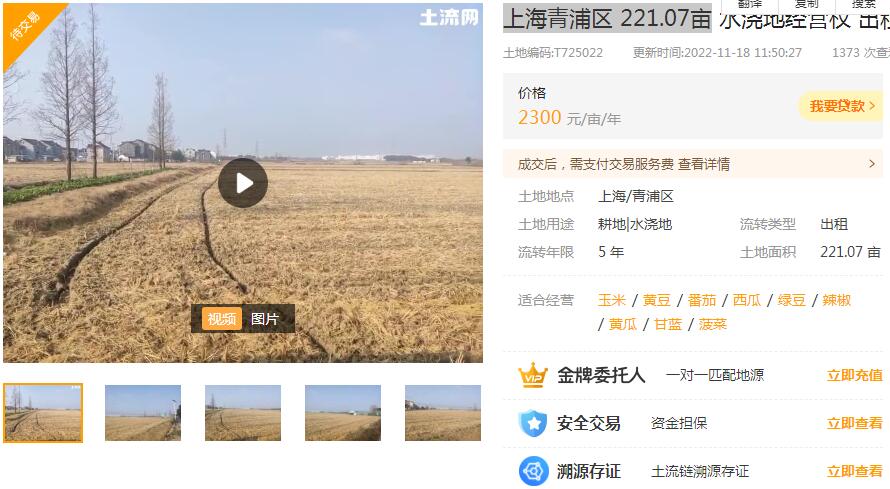Switch to the 图片 tab
The image size is (890, 489).
(265, 319)
